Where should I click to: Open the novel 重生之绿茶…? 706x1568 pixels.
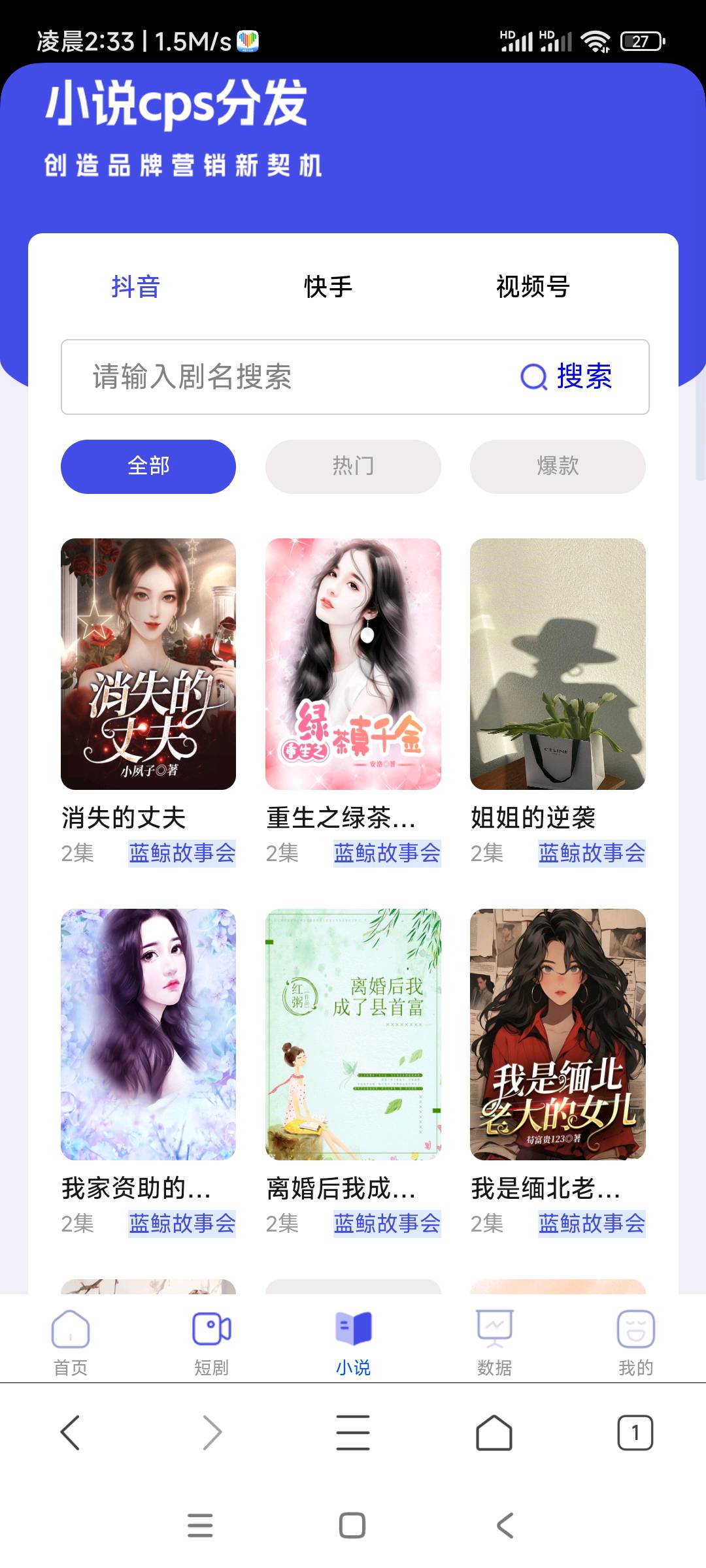click(x=353, y=664)
